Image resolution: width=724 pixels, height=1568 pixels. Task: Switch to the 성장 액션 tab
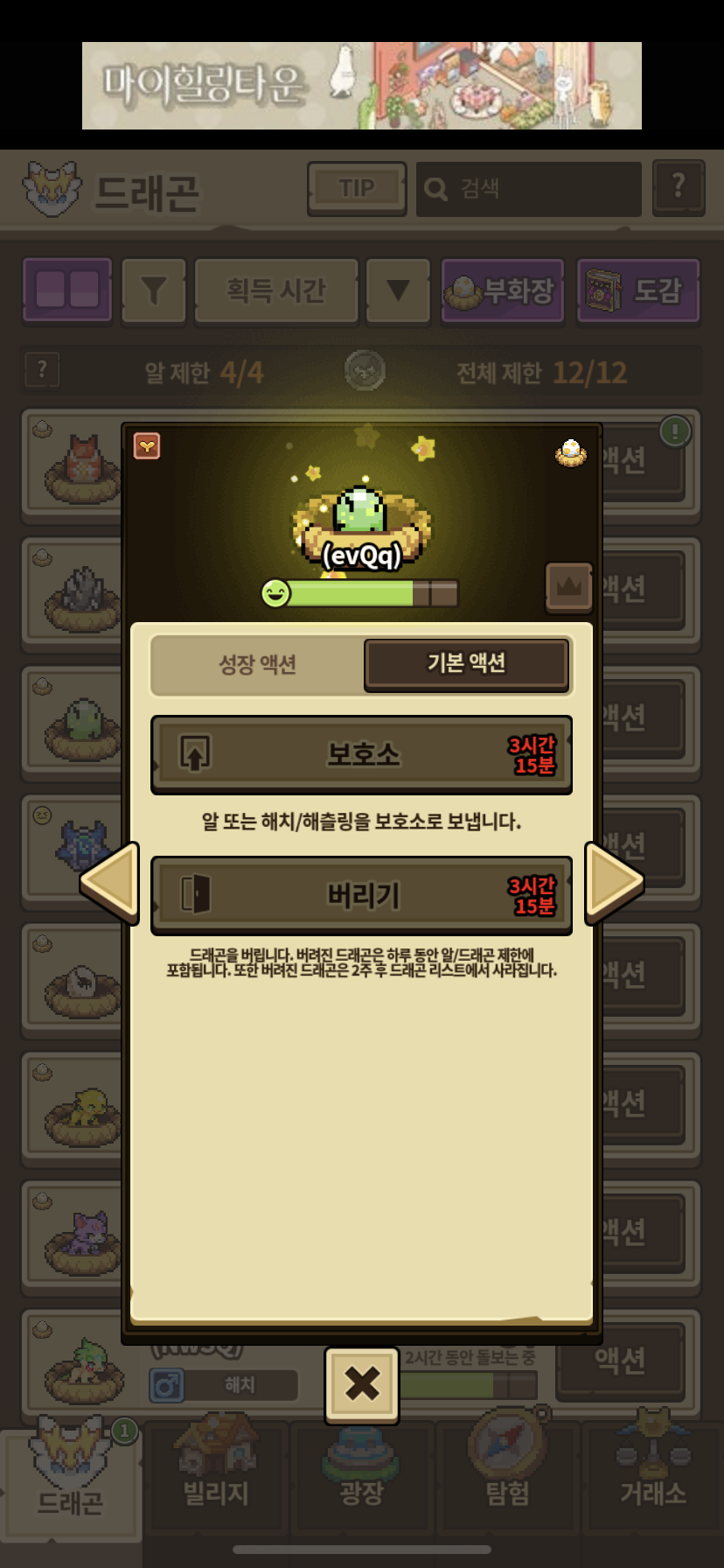coord(257,665)
